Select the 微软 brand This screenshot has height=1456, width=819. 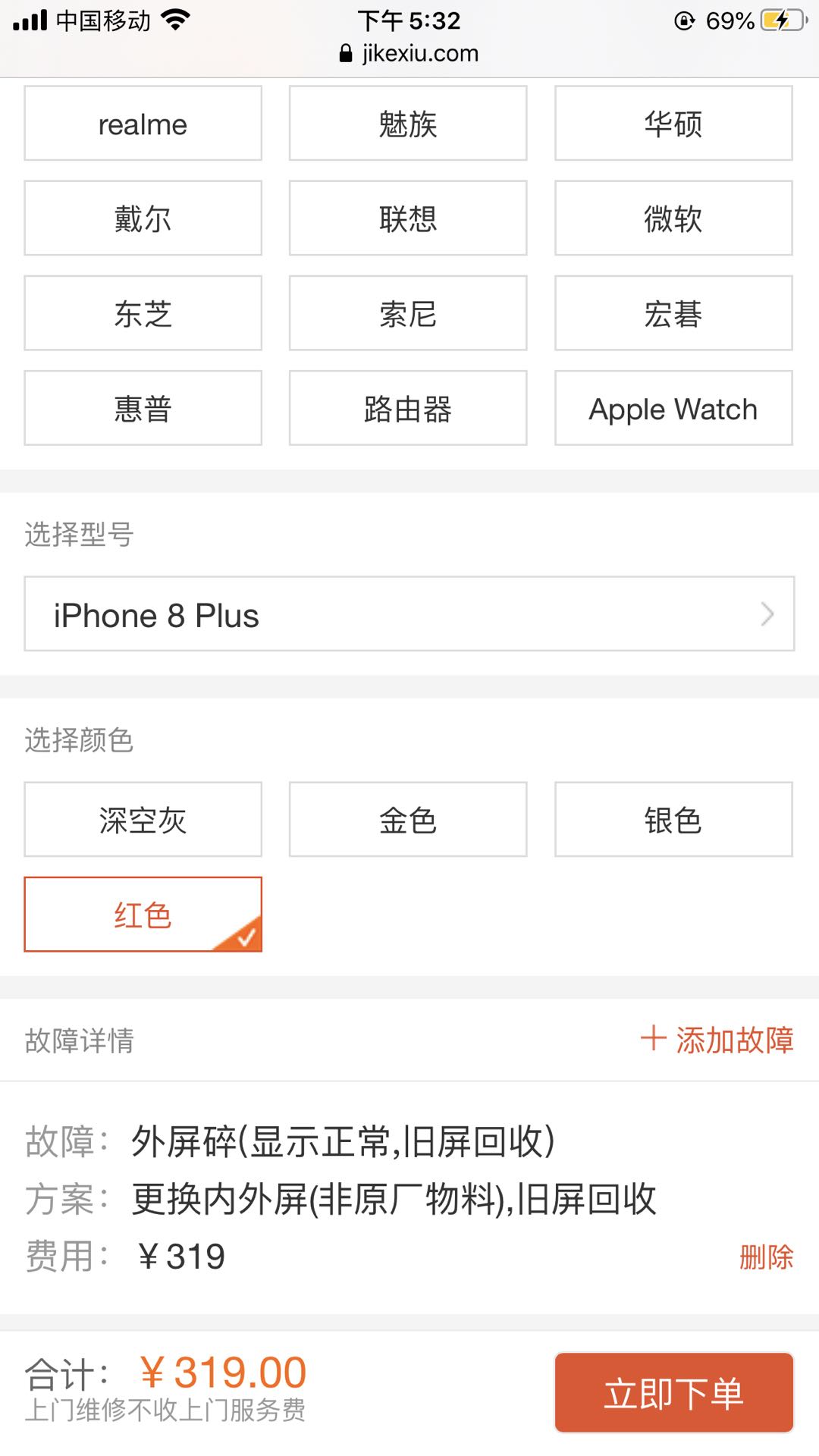[x=673, y=218]
